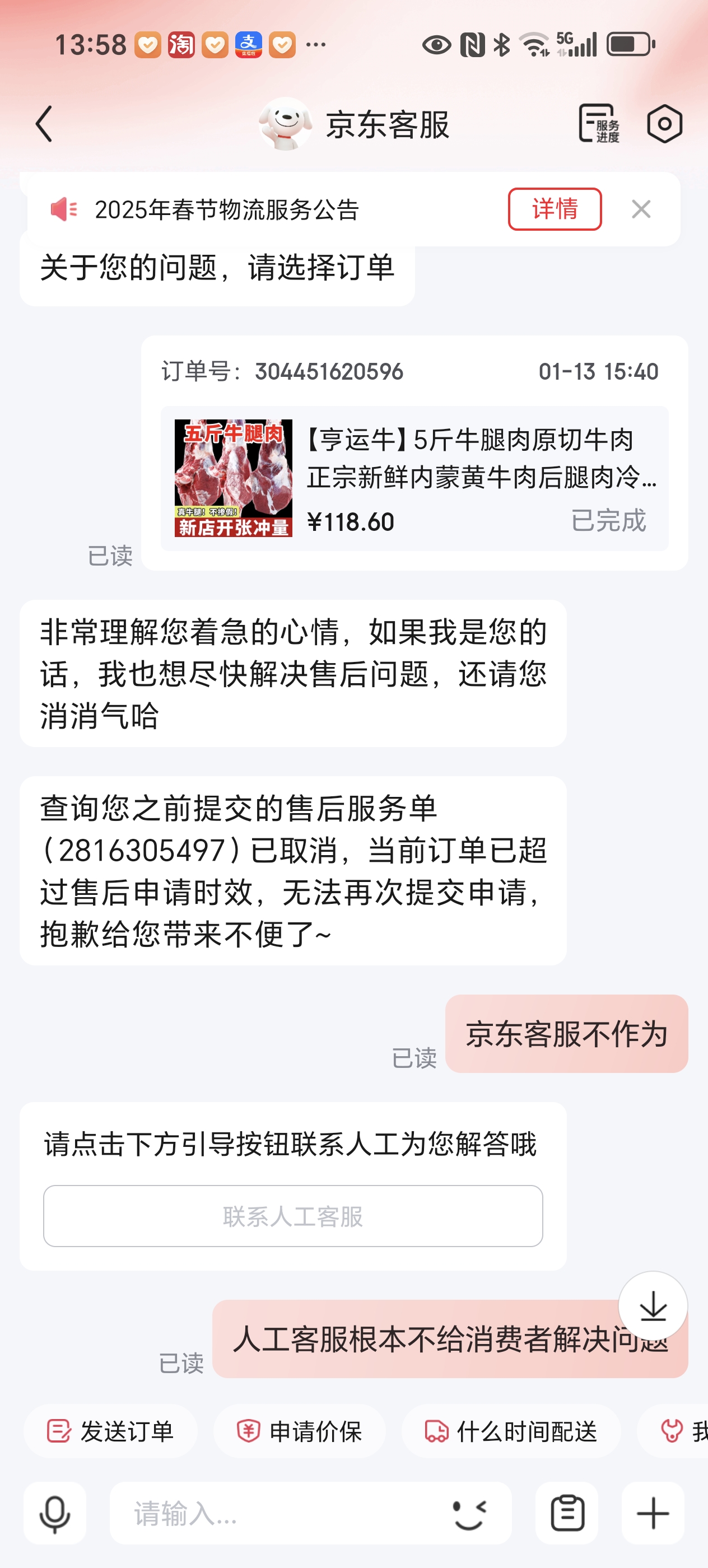This screenshot has height=1568, width=708.
Task: Tap the voice input microphone icon
Action: [54, 1514]
